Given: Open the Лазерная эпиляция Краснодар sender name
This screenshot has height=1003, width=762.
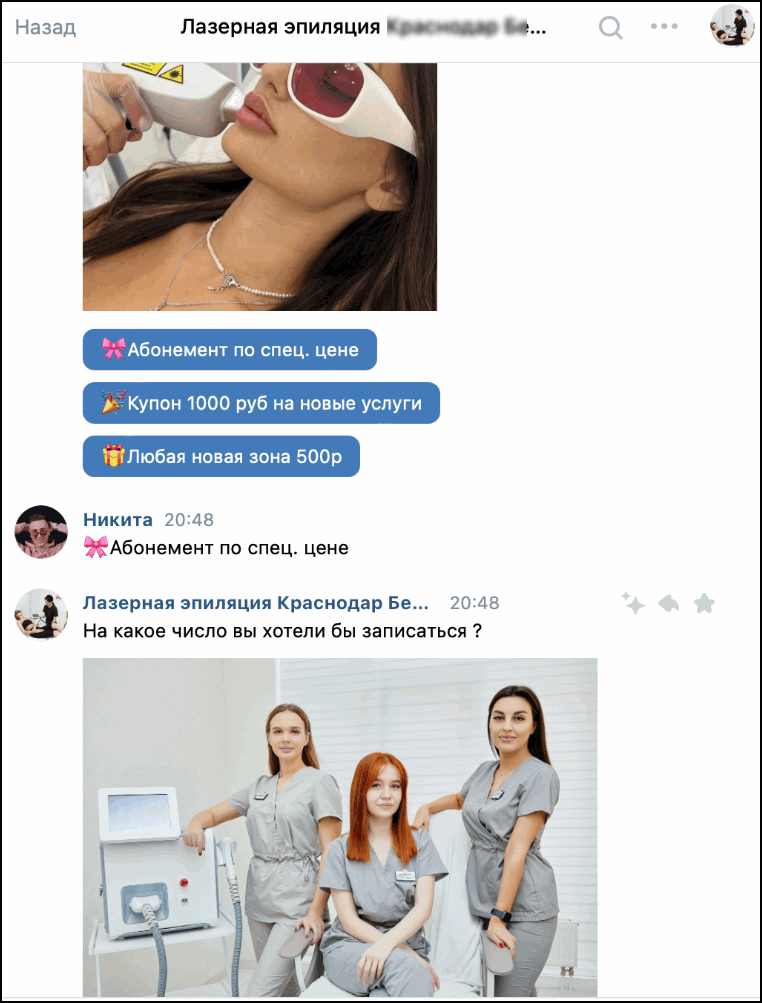Looking at the screenshot, I should 255,603.
